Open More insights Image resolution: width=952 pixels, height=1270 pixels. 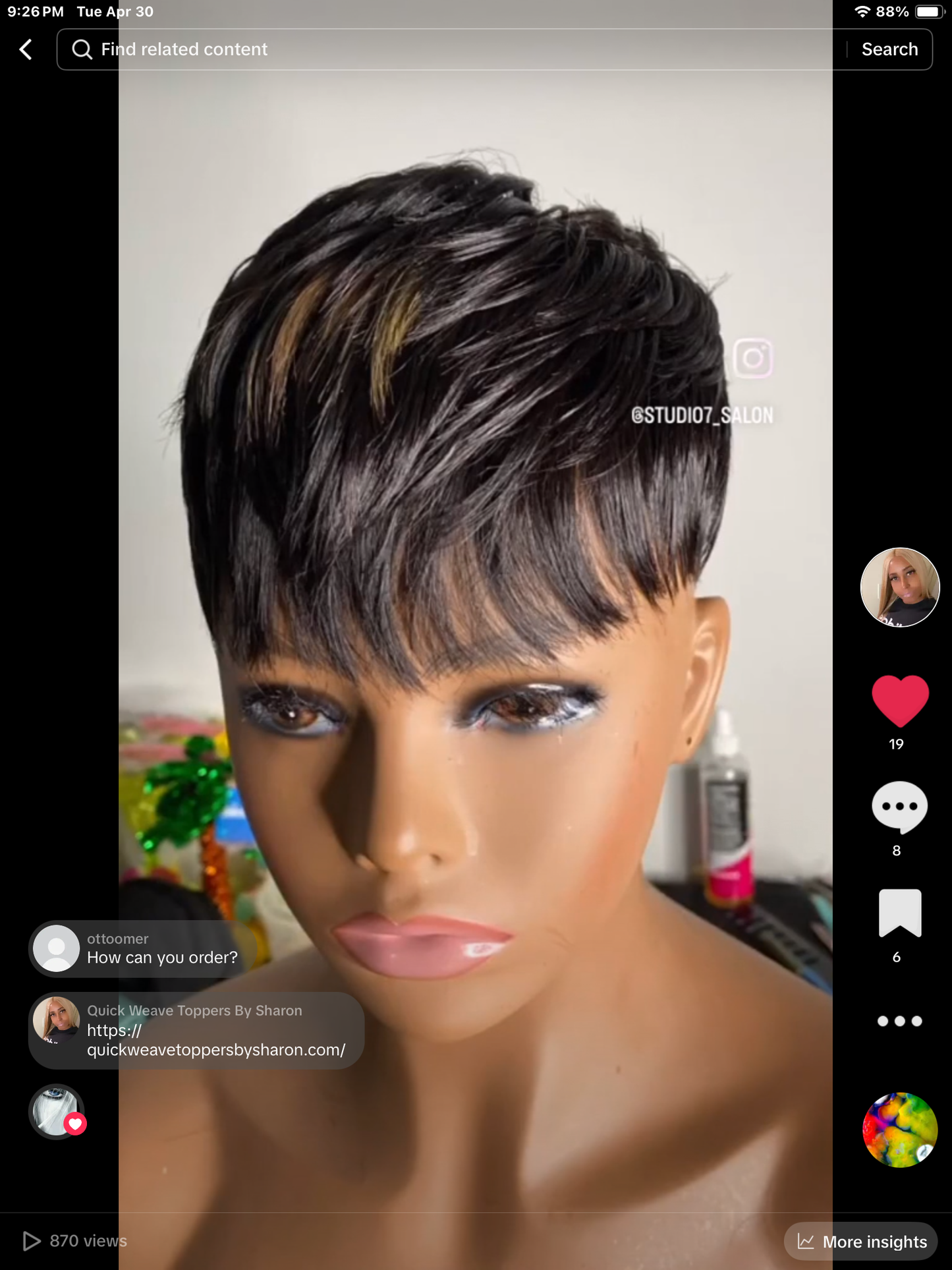point(861,1241)
